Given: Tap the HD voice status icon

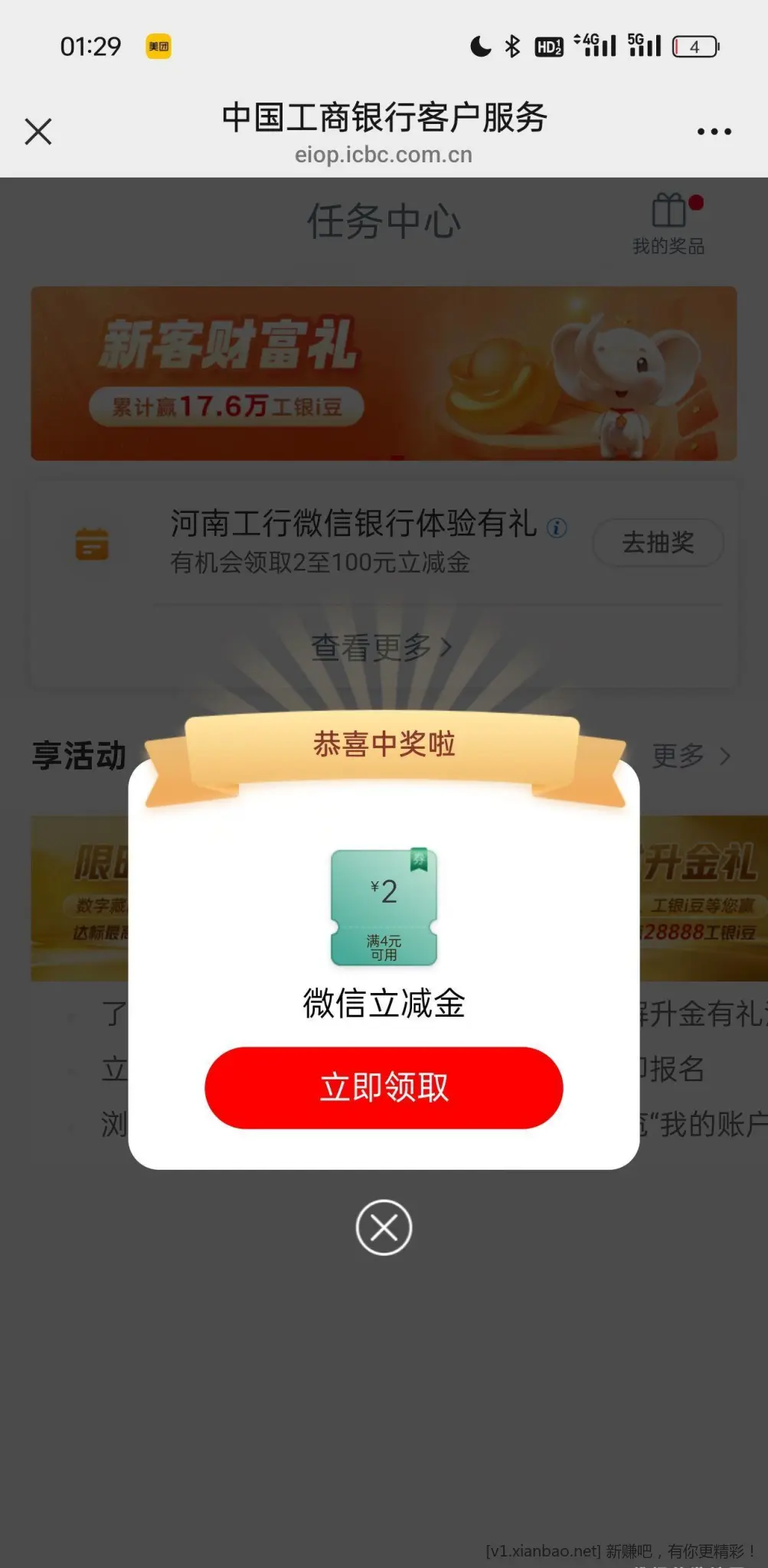Looking at the screenshot, I should click(548, 46).
